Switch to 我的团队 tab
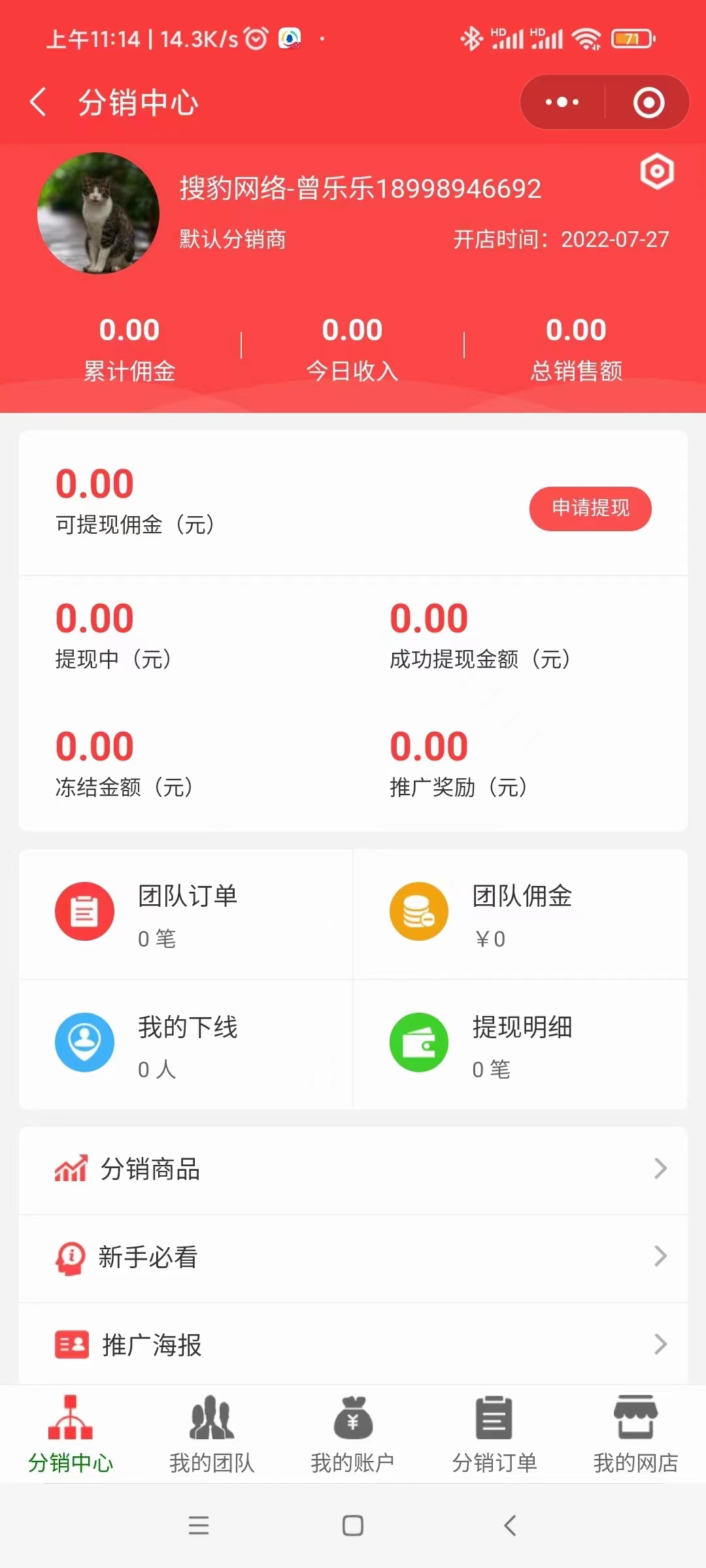This screenshot has width=706, height=1568. tap(212, 1434)
